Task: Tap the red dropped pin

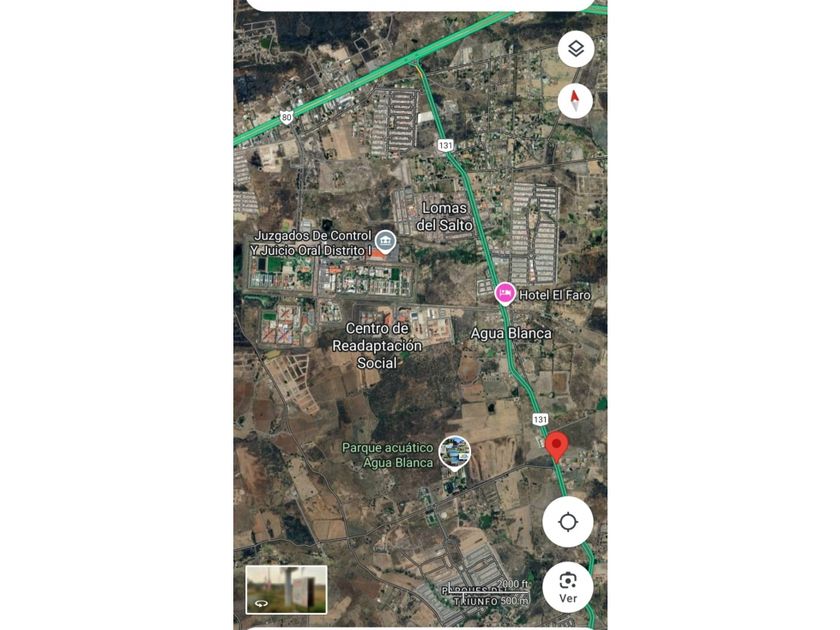Action: (557, 446)
